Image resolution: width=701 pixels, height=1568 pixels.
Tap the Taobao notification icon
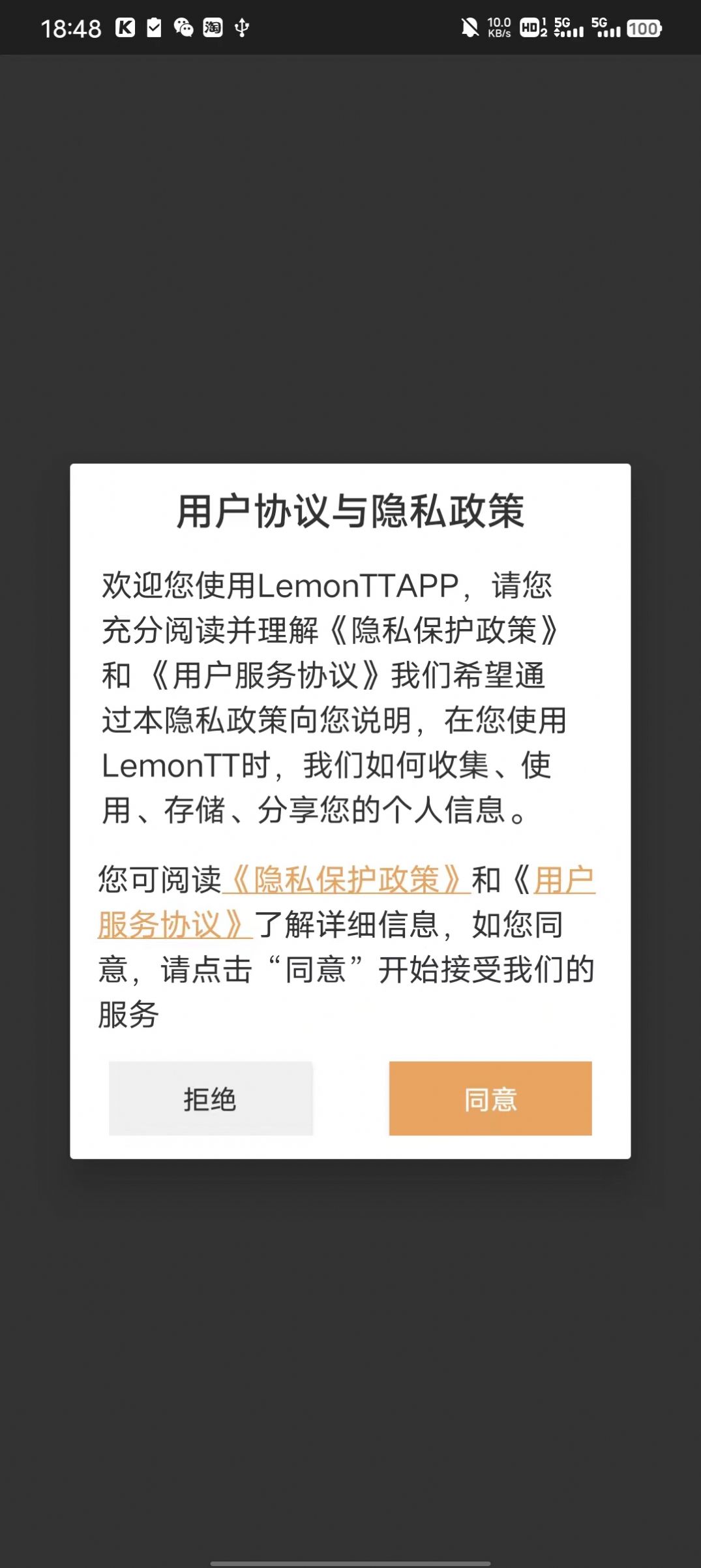coord(211,27)
